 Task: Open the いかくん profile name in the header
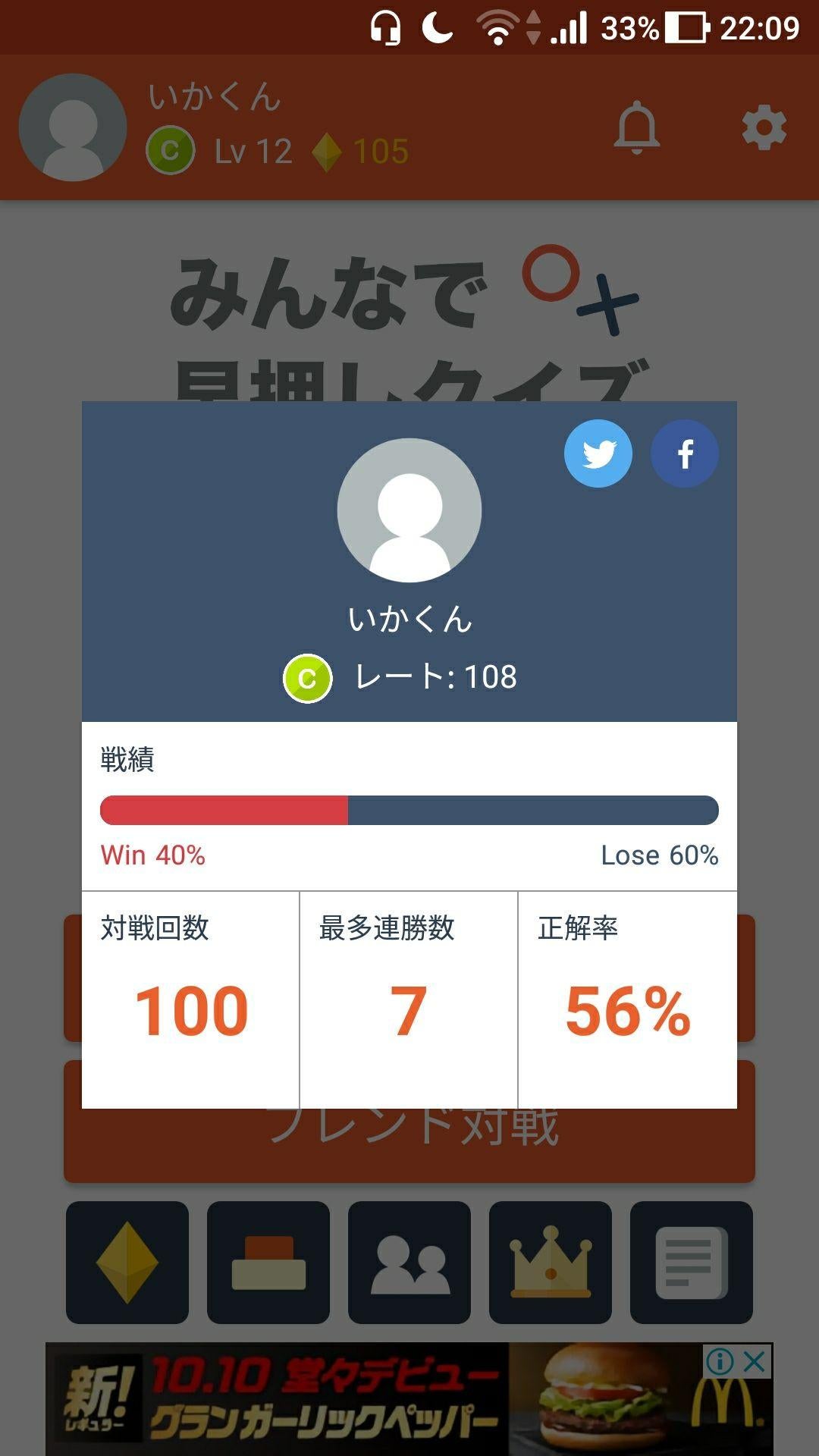pyautogui.click(x=213, y=99)
